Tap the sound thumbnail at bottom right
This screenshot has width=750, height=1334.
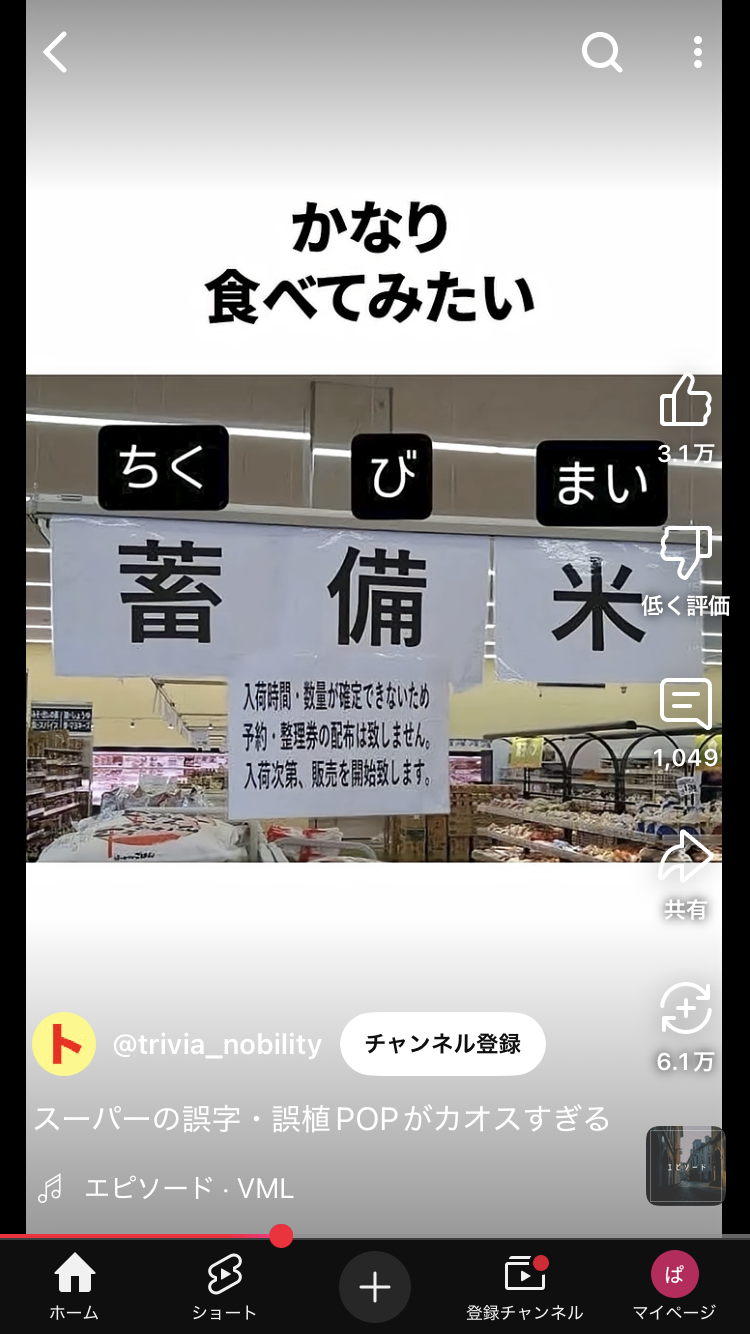[686, 1166]
